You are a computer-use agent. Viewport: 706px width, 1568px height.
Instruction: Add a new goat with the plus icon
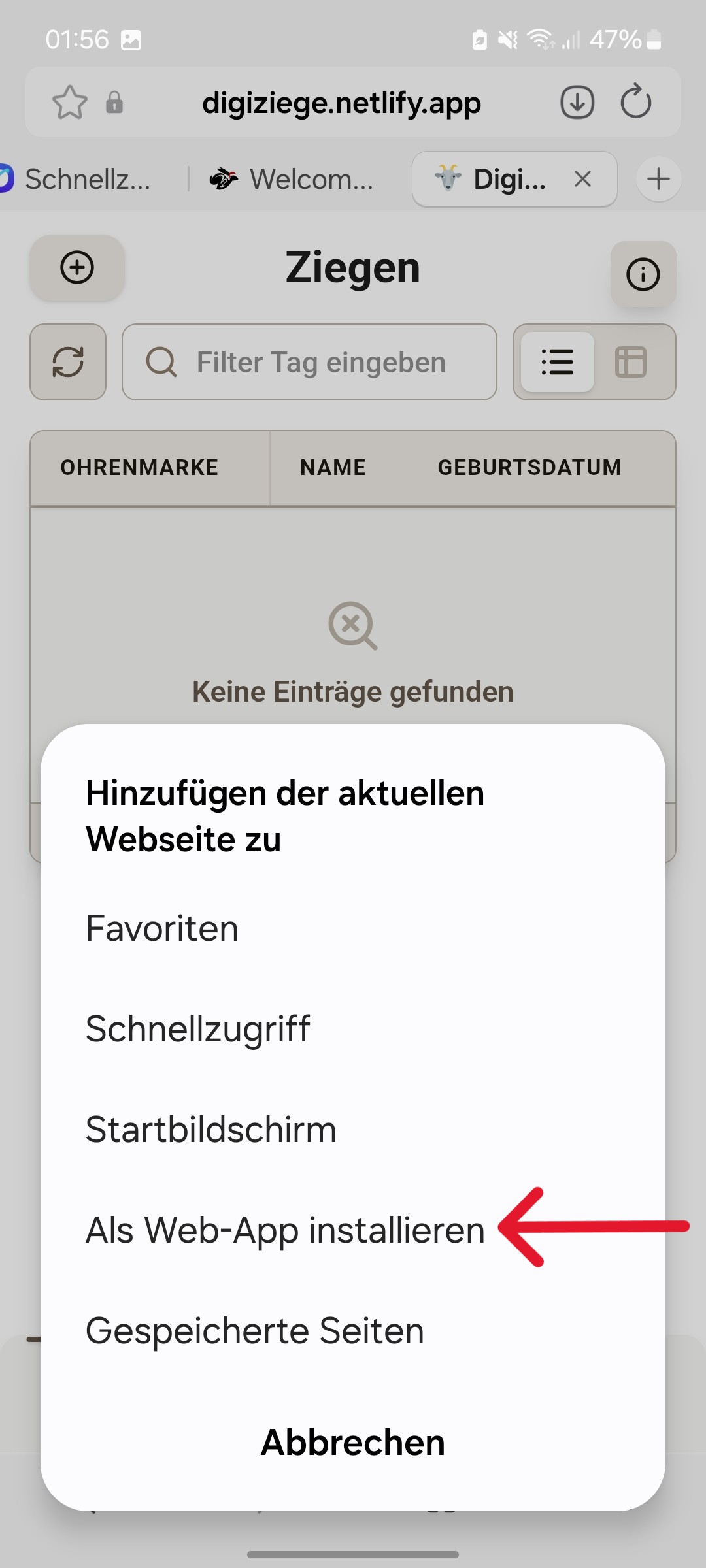click(x=77, y=268)
